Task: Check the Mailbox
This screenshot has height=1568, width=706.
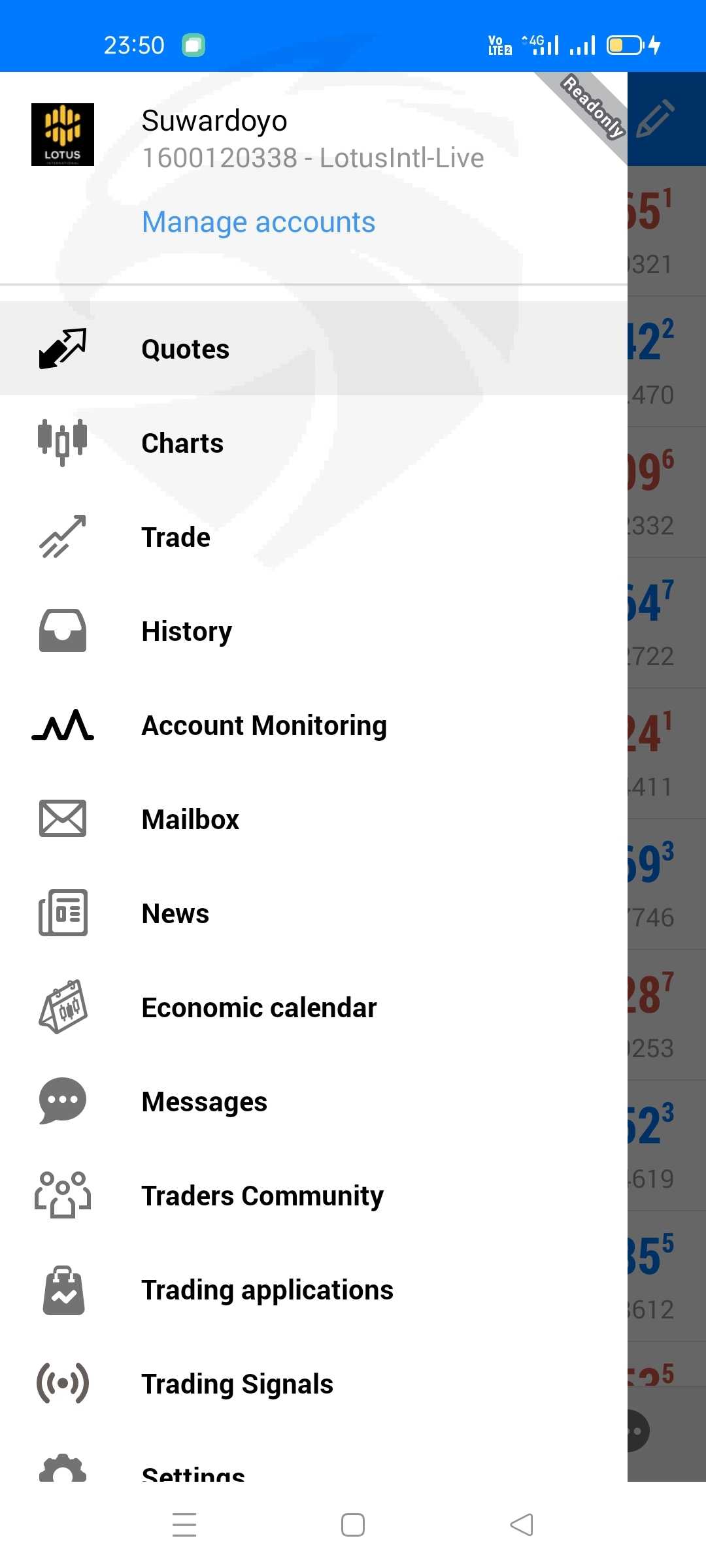Action: pos(314,819)
